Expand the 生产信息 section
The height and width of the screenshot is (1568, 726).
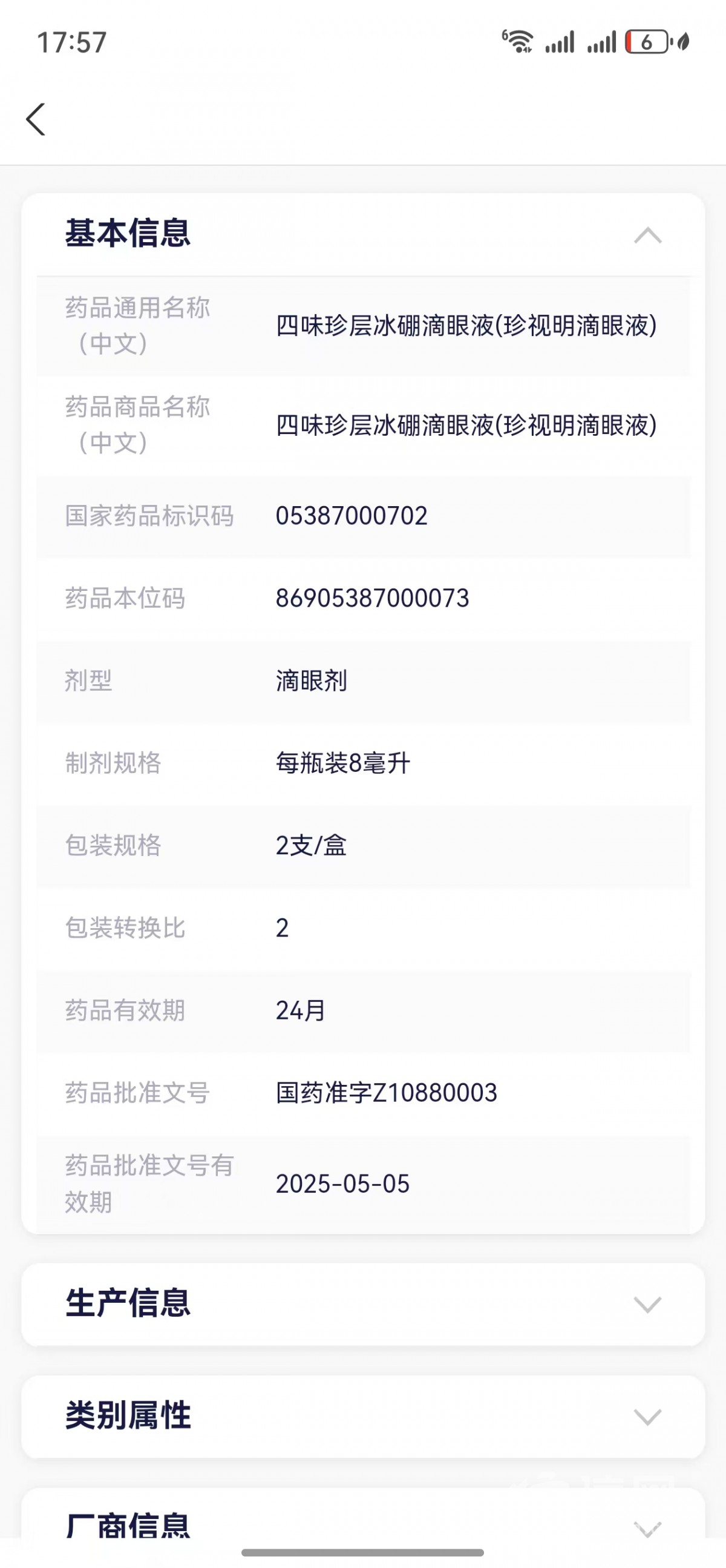(647, 1305)
